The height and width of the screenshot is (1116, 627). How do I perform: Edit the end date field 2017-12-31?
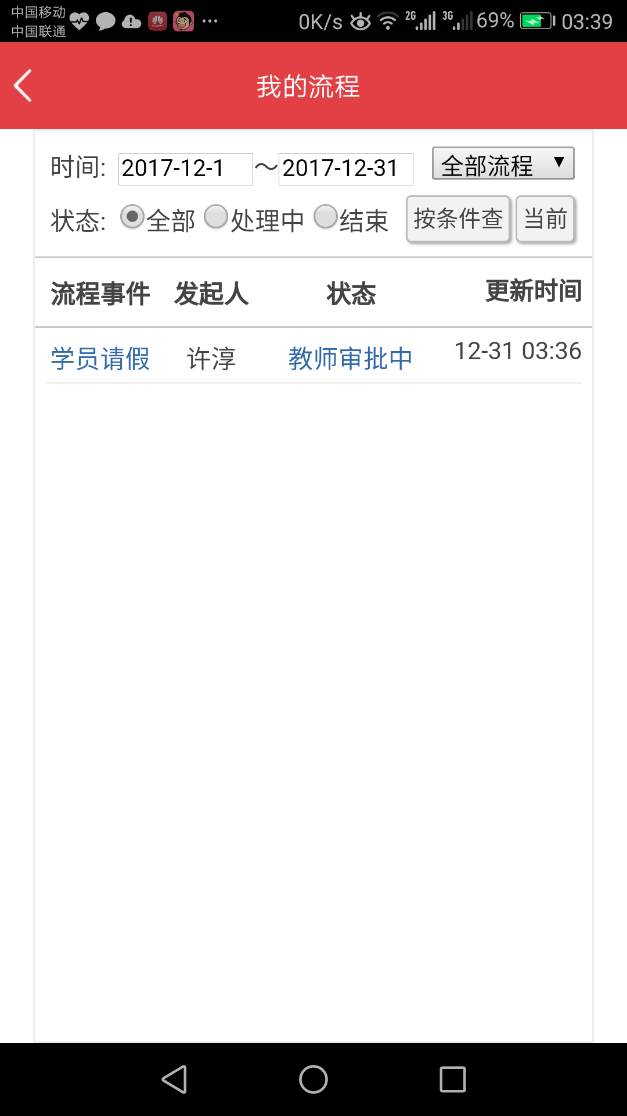(x=345, y=169)
